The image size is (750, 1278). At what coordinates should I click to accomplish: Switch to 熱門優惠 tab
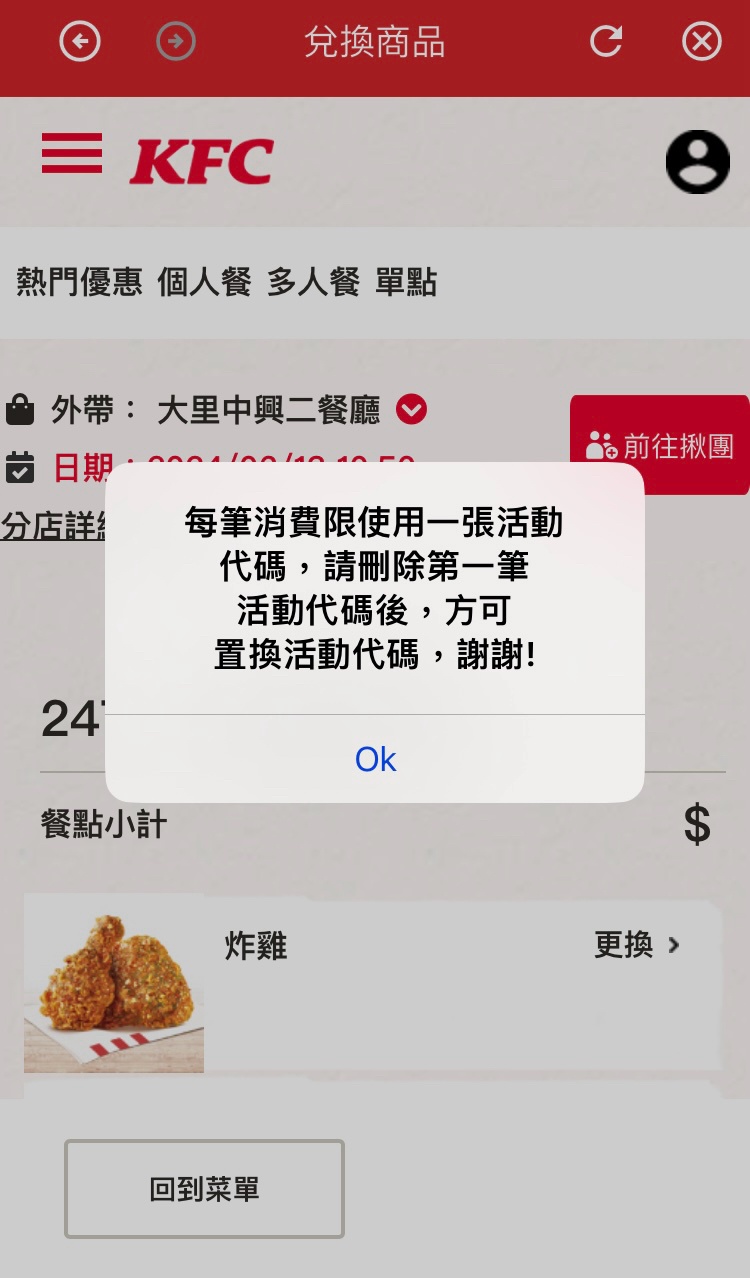point(79,283)
